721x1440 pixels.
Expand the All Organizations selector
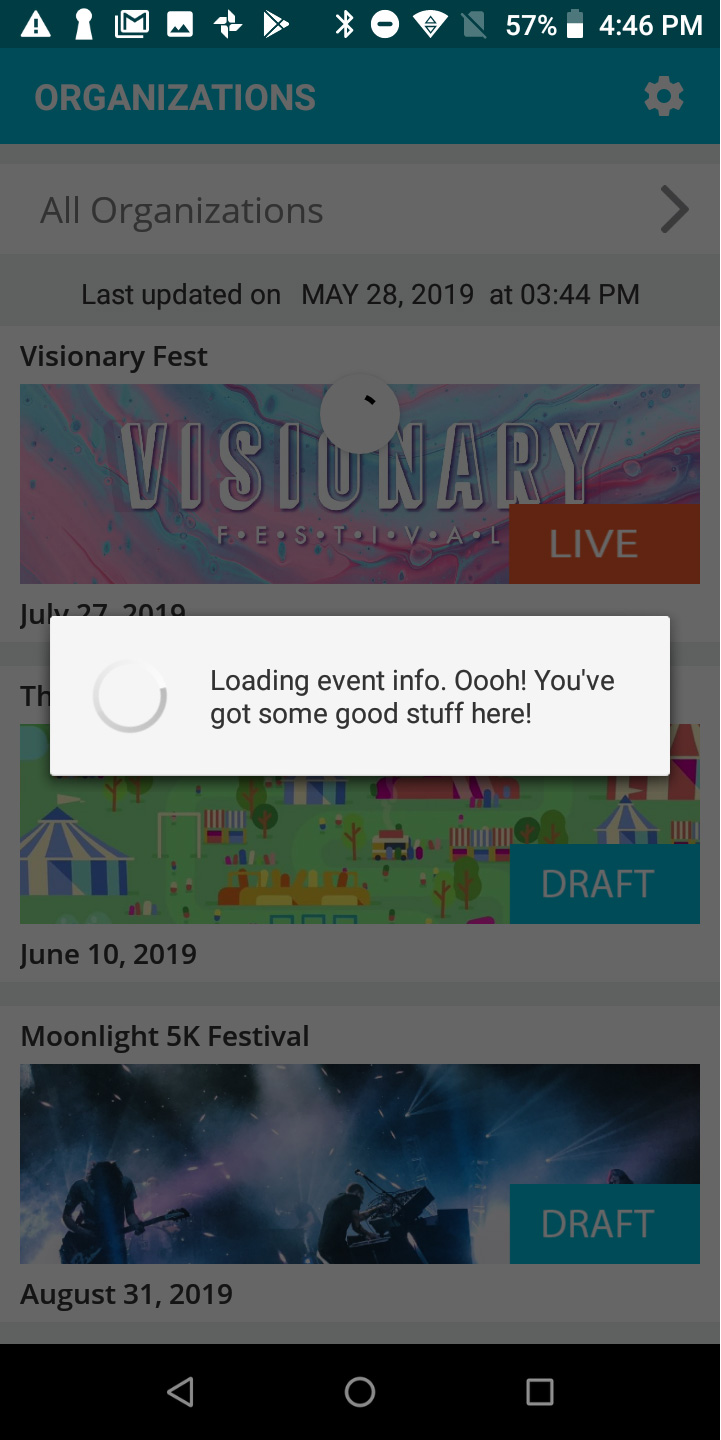pyautogui.click(x=360, y=210)
